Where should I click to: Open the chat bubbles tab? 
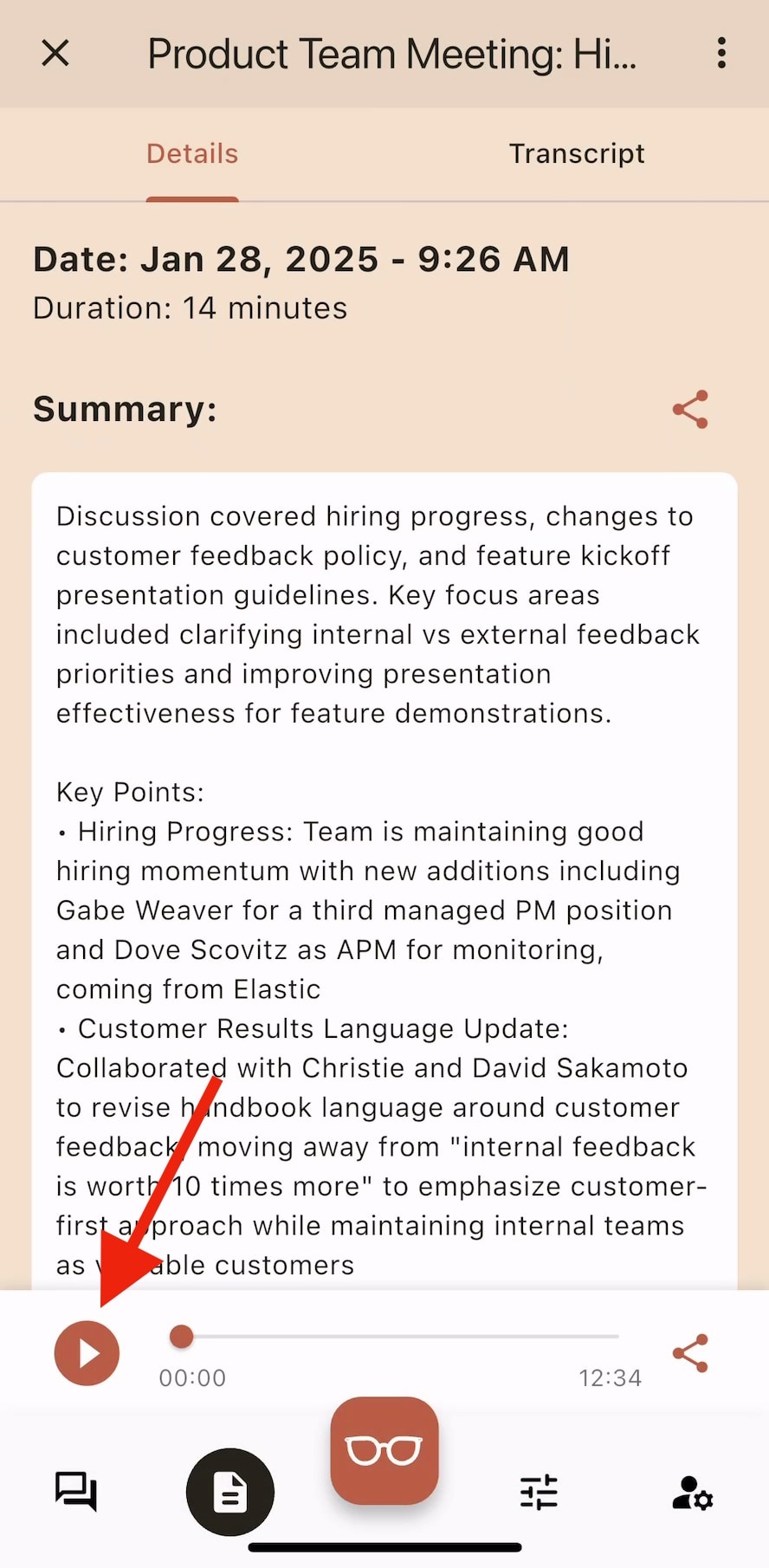tap(76, 1492)
